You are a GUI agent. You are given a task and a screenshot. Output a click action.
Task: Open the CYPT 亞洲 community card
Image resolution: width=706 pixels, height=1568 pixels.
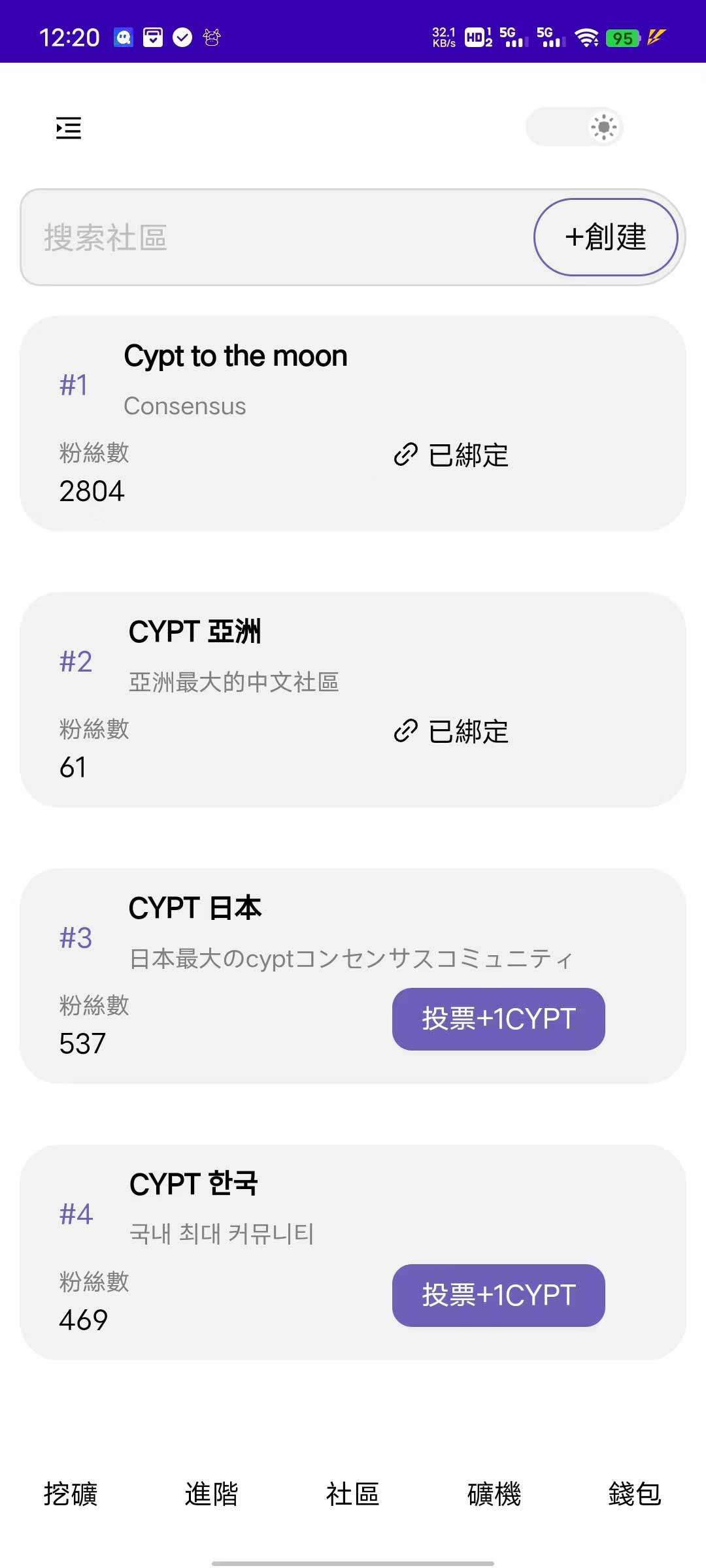(x=353, y=700)
